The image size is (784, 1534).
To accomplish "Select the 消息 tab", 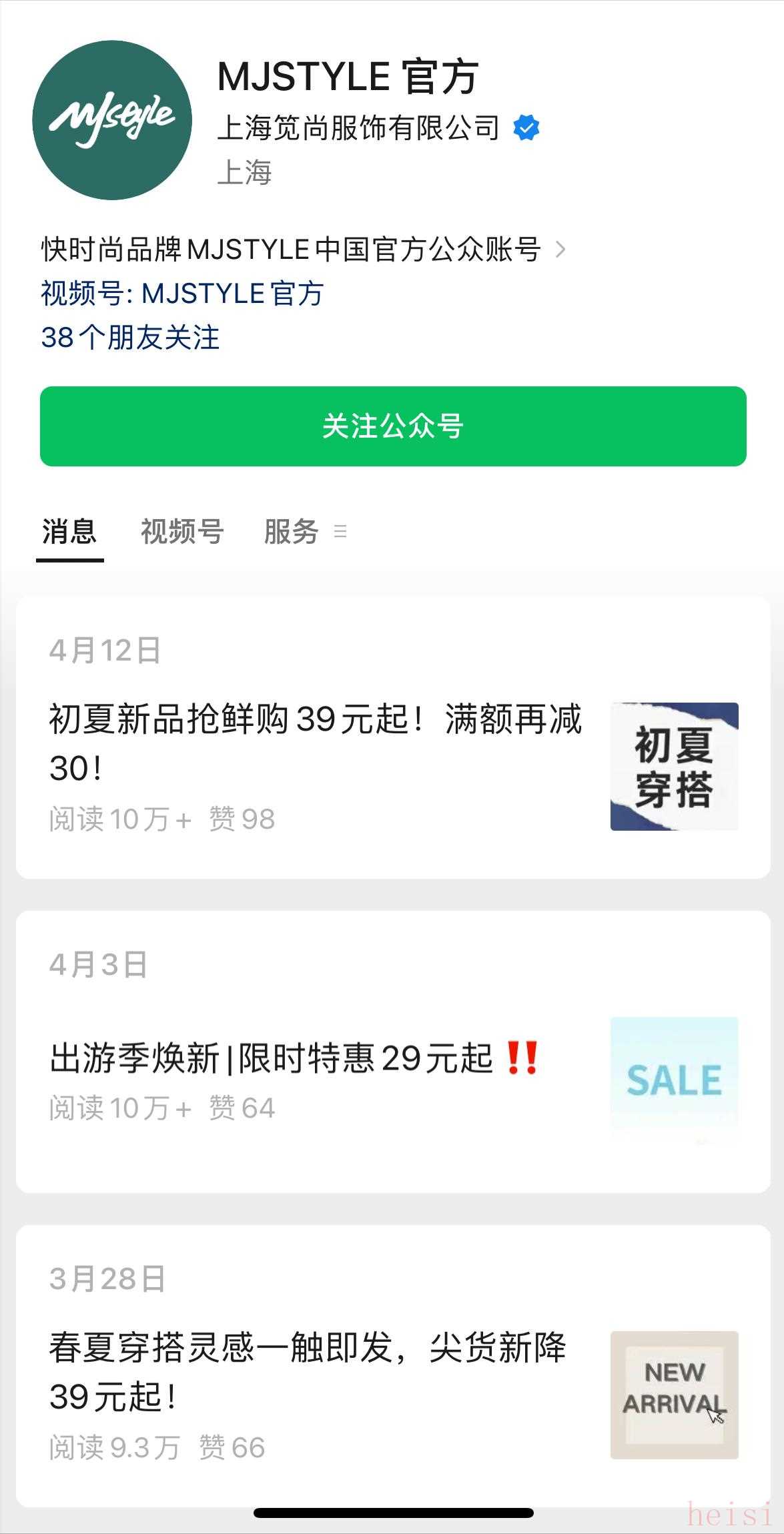I will click(69, 532).
